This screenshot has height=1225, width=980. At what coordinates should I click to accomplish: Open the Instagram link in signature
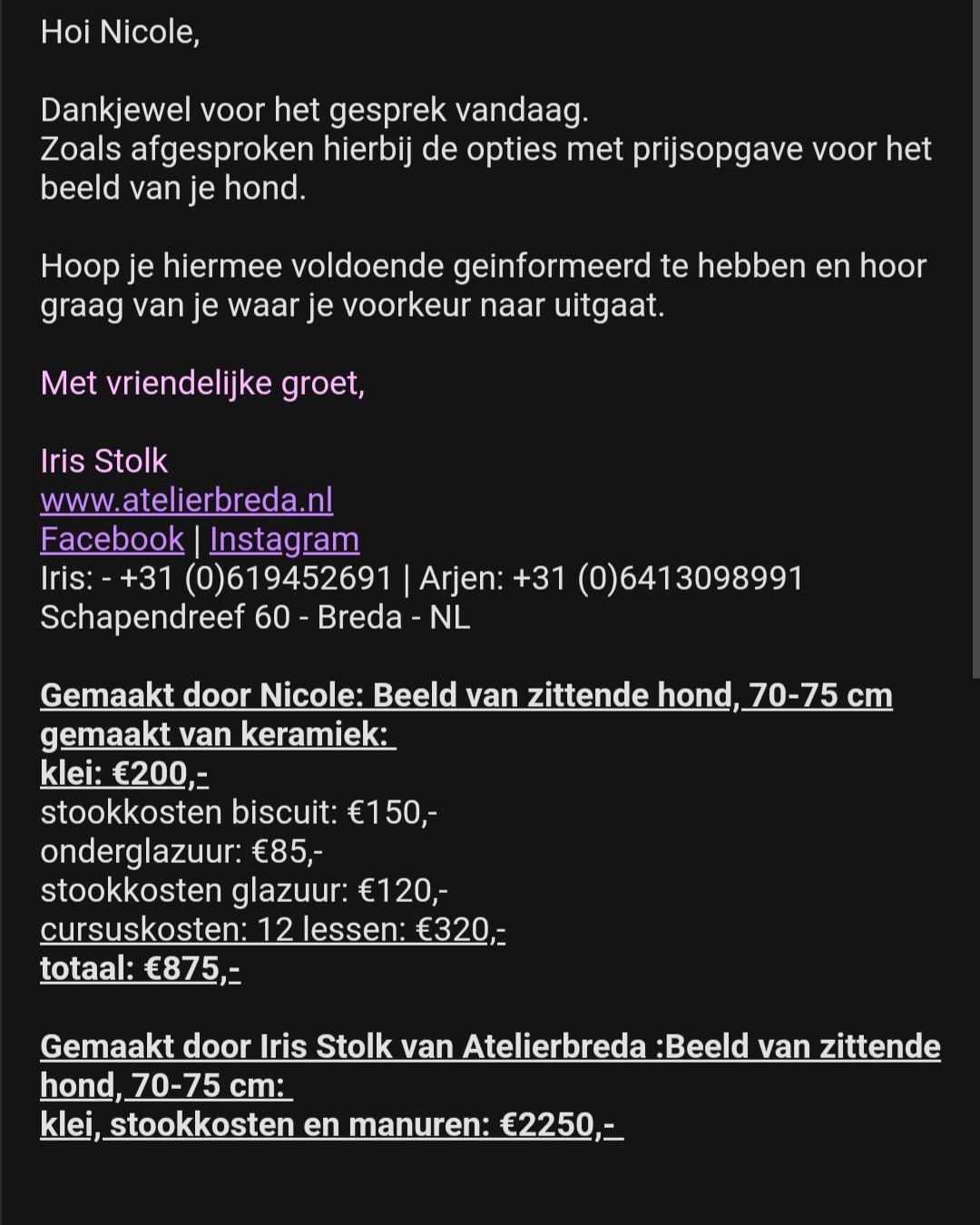tap(284, 539)
